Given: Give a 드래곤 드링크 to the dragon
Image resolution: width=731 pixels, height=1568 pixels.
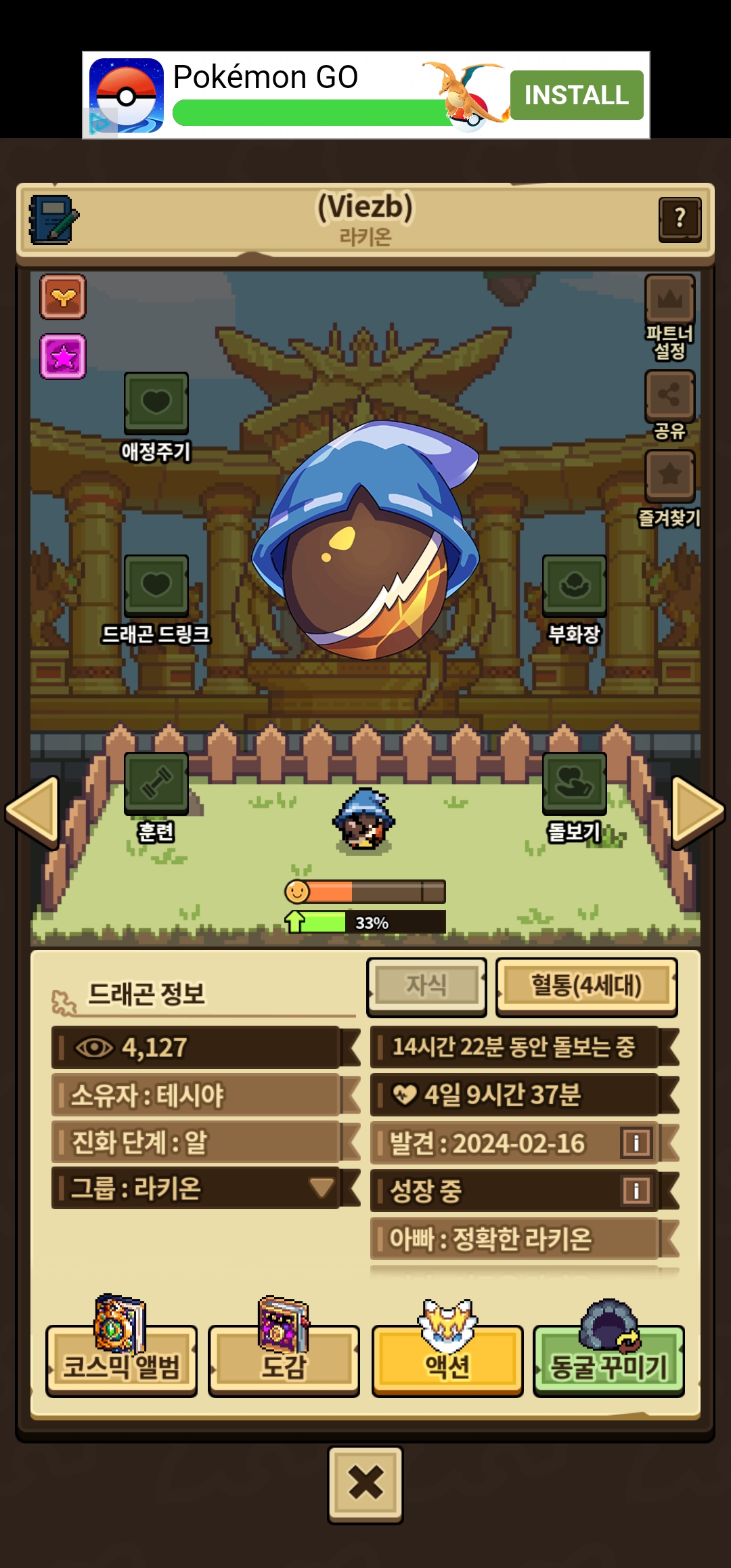Looking at the screenshot, I should [x=156, y=586].
